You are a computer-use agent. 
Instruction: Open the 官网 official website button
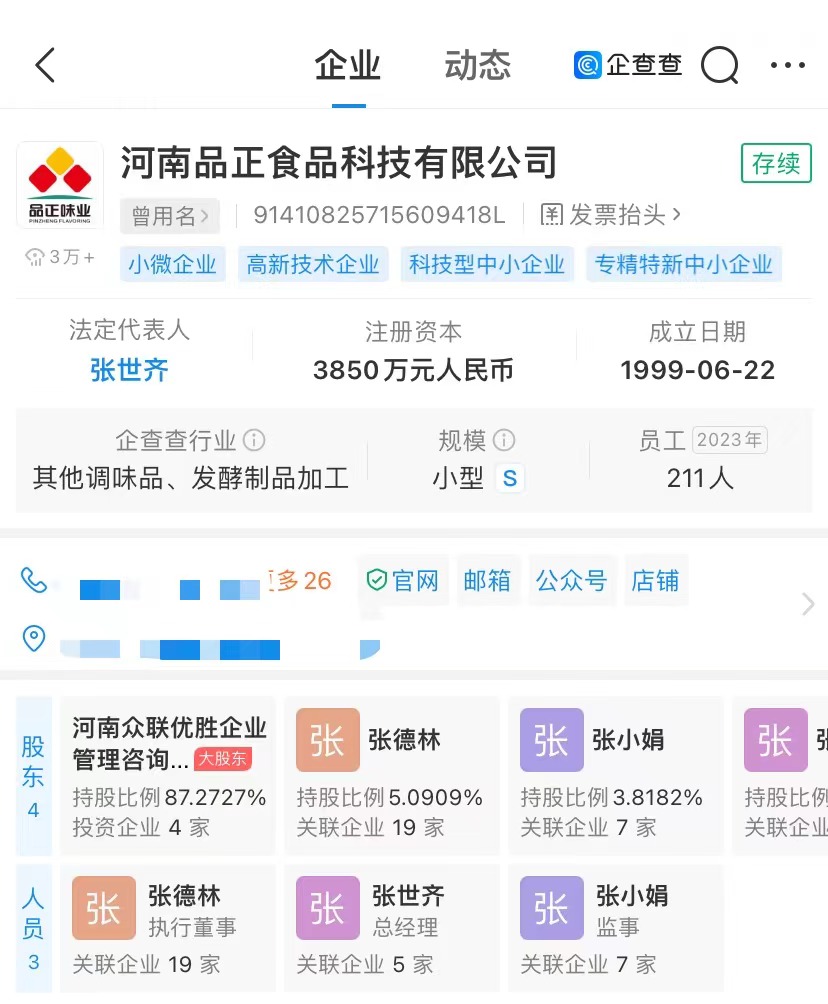403,581
